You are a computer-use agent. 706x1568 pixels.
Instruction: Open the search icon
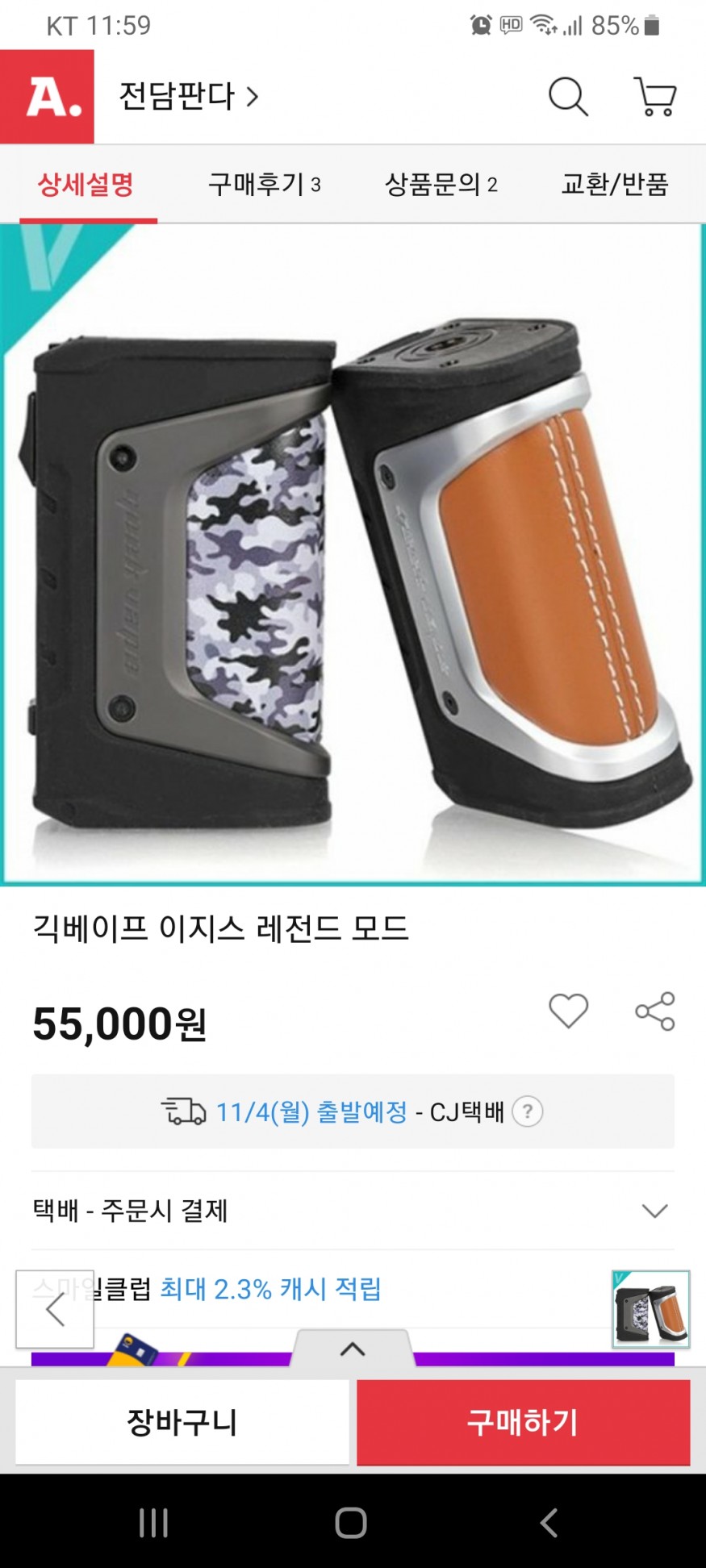[568, 97]
